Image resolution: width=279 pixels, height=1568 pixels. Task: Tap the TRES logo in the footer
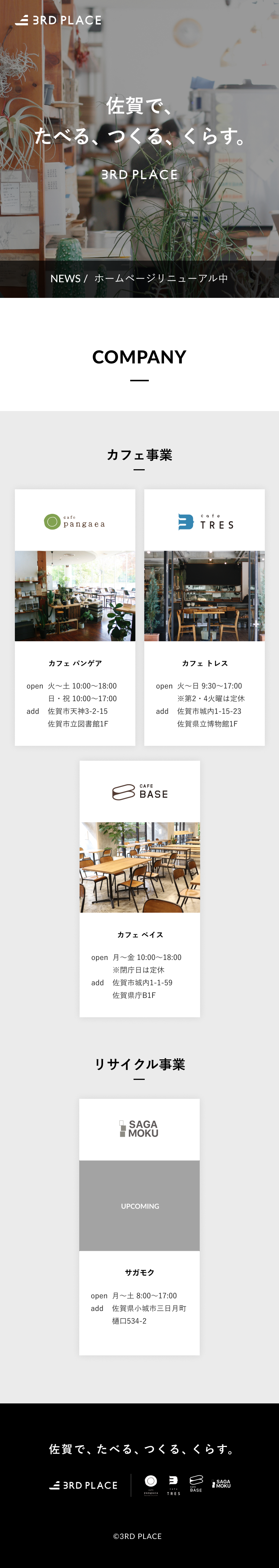pyautogui.click(x=174, y=1485)
